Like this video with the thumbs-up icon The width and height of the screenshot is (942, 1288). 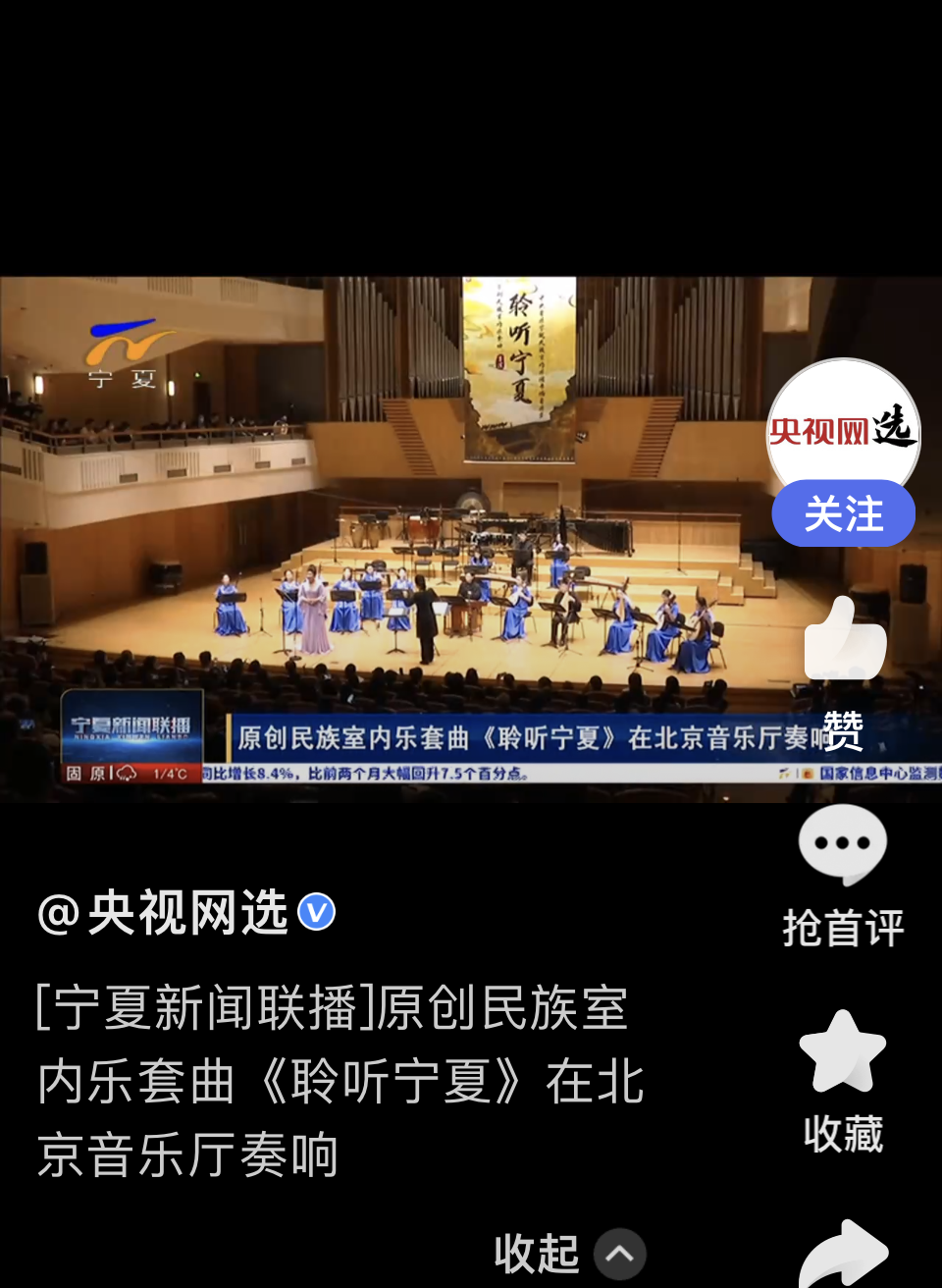[844, 642]
